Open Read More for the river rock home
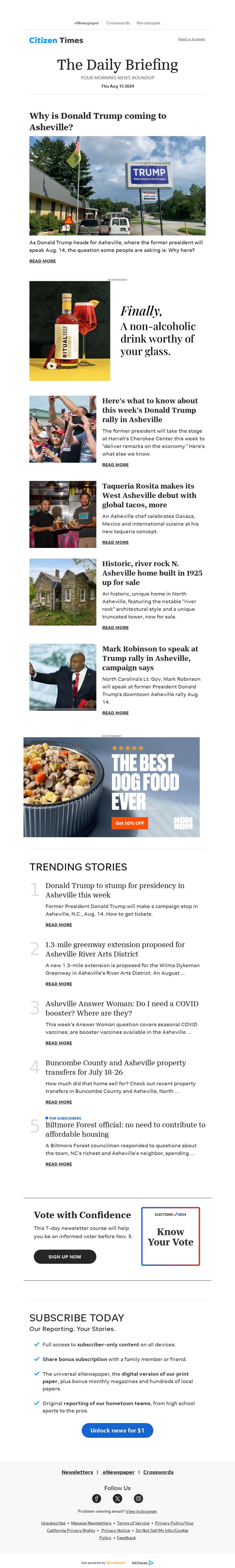The height and width of the screenshot is (1568, 235). click(x=115, y=628)
